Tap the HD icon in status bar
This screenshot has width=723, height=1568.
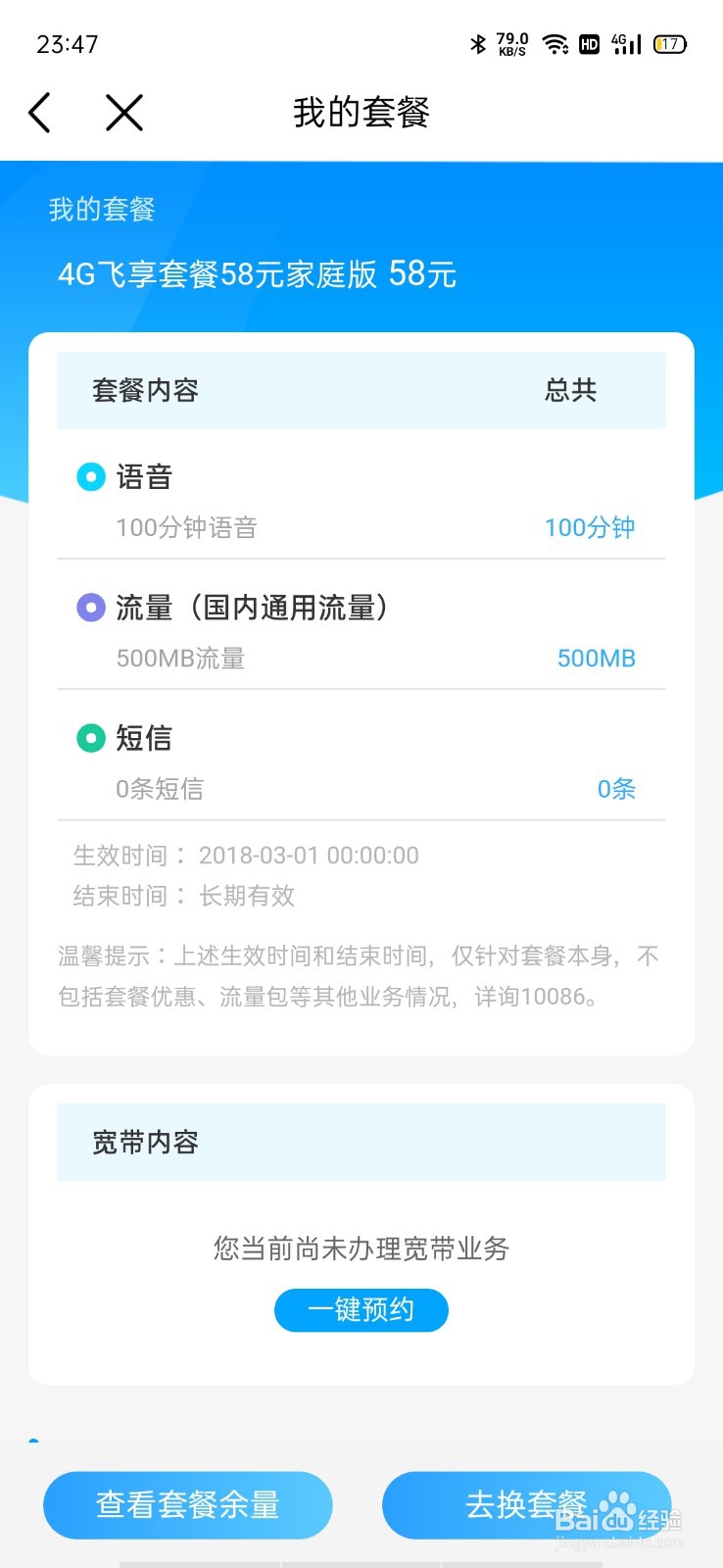[589, 43]
